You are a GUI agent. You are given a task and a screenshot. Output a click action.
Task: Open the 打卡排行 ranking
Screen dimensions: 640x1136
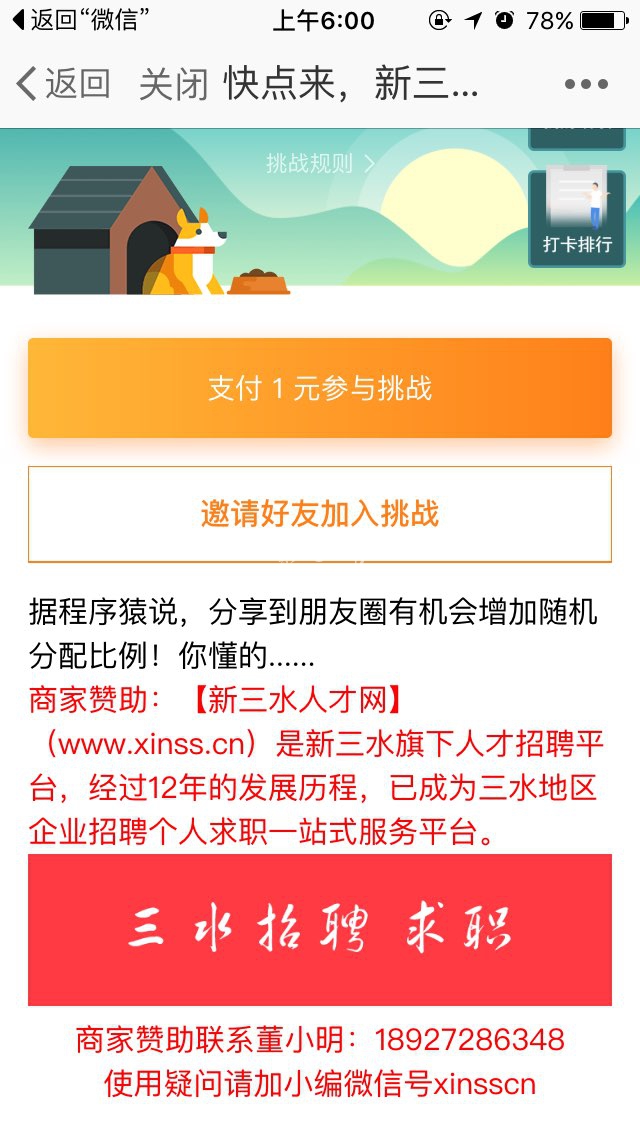pos(577,220)
